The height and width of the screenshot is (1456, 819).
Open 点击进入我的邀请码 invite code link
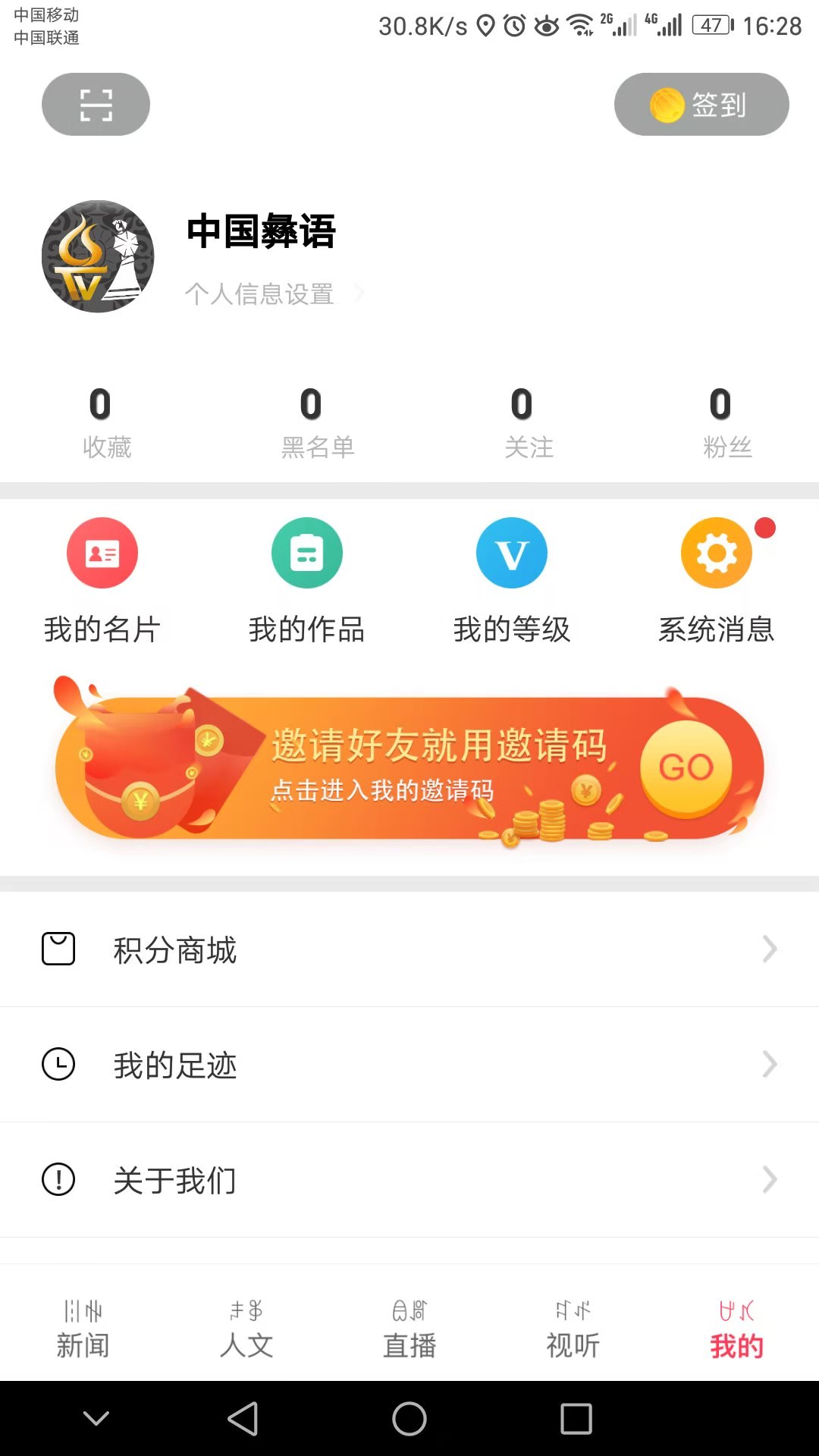tap(382, 791)
